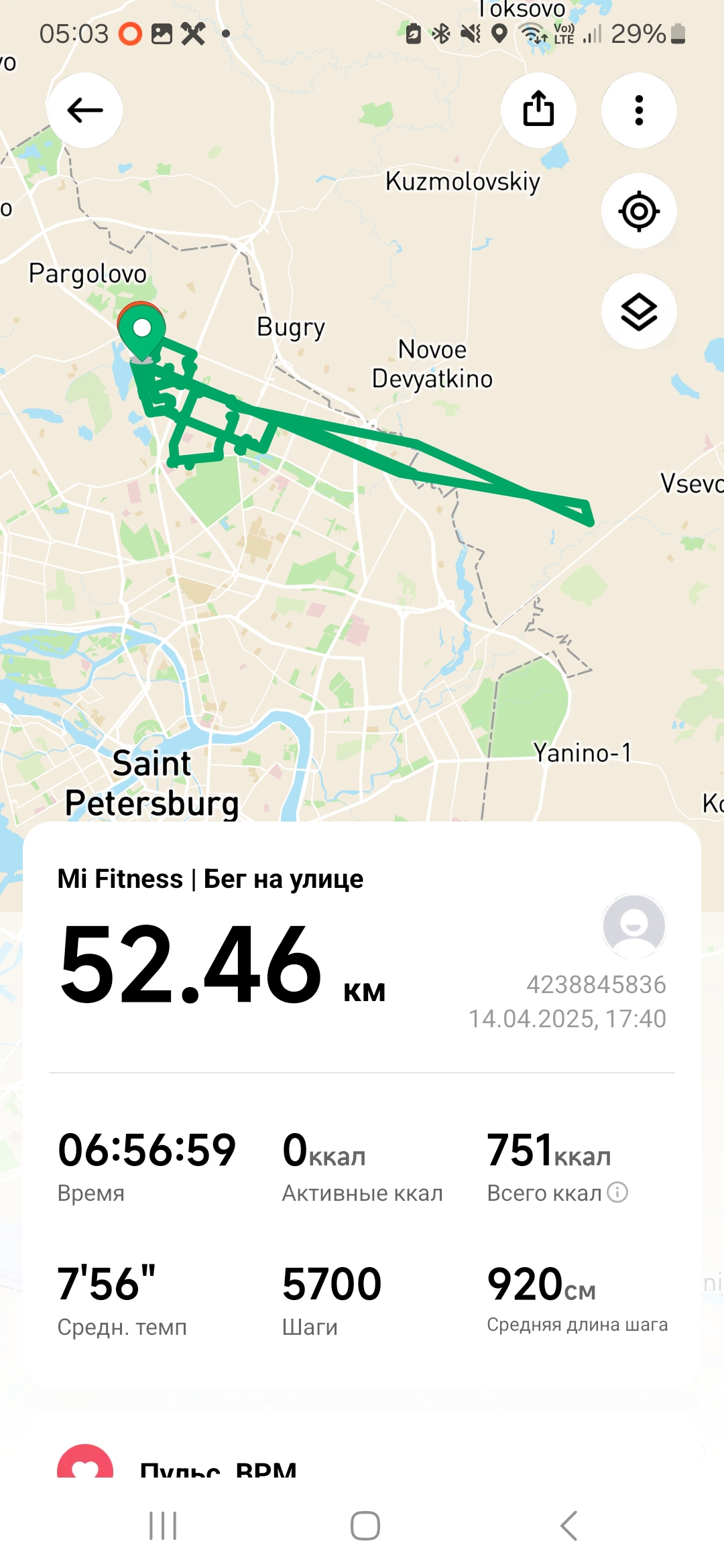Change the map layers
724x1568 pixels.
(639, 312)
